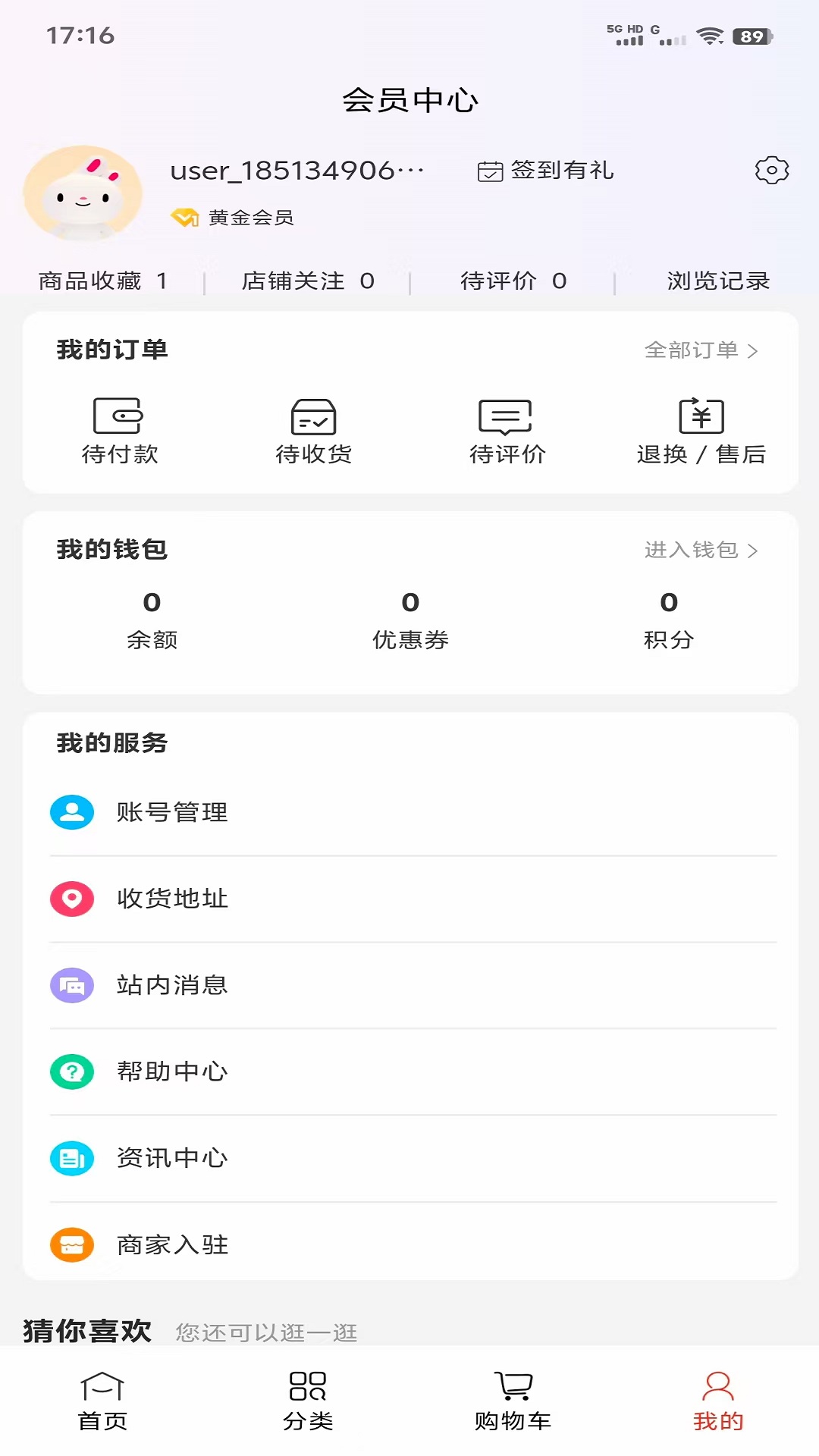This screenshot has width=819, height=1456.
Task: Switch to the 购物车 shopping cart tab
Action: pyautogui.click(x=512, y=1407)
